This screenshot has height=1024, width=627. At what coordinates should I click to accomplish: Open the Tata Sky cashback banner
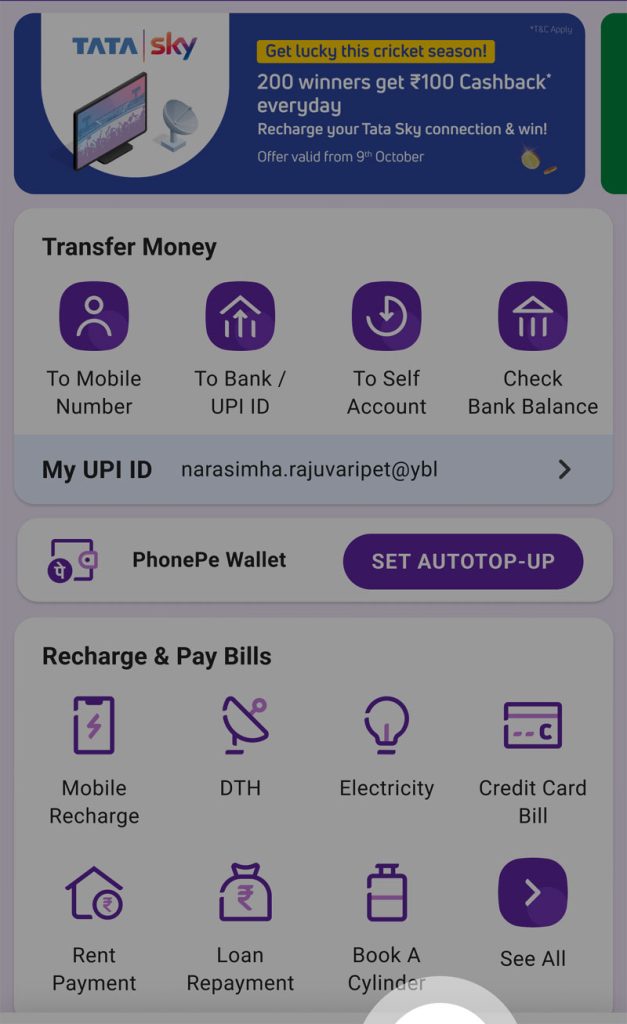click(300, 104)
